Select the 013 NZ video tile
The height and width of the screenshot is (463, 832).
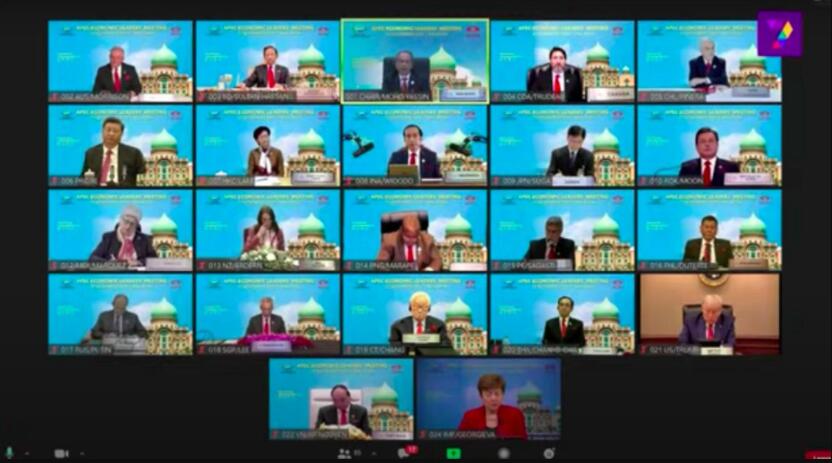[268, 229]
